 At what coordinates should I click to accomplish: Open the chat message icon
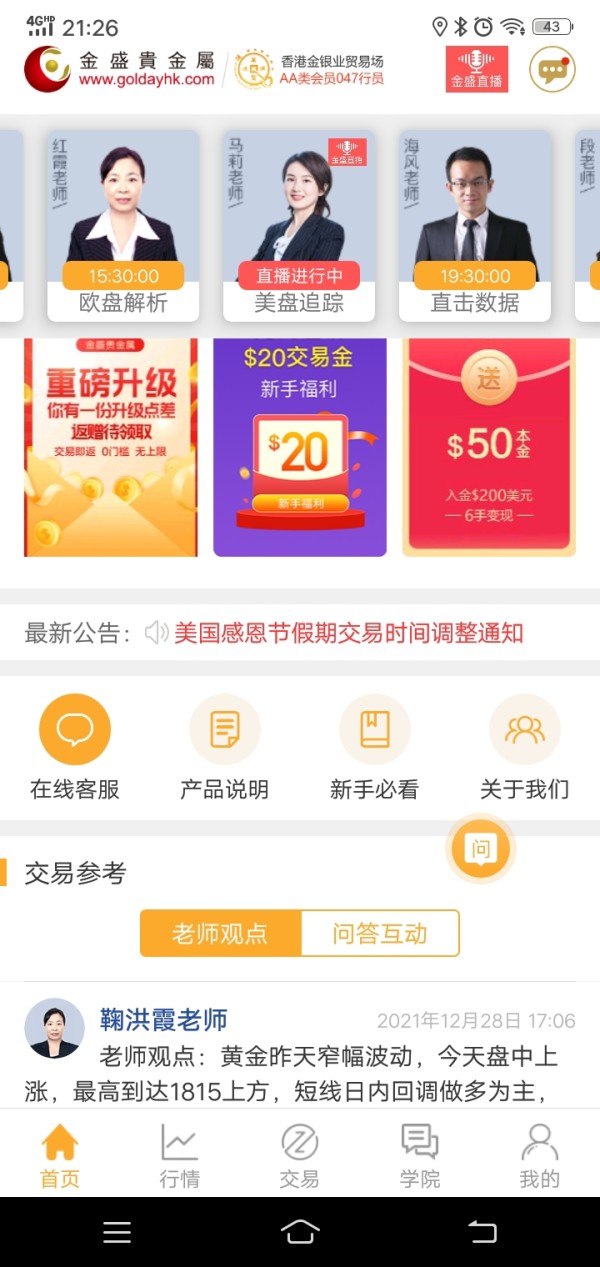(x=552, y=70)
